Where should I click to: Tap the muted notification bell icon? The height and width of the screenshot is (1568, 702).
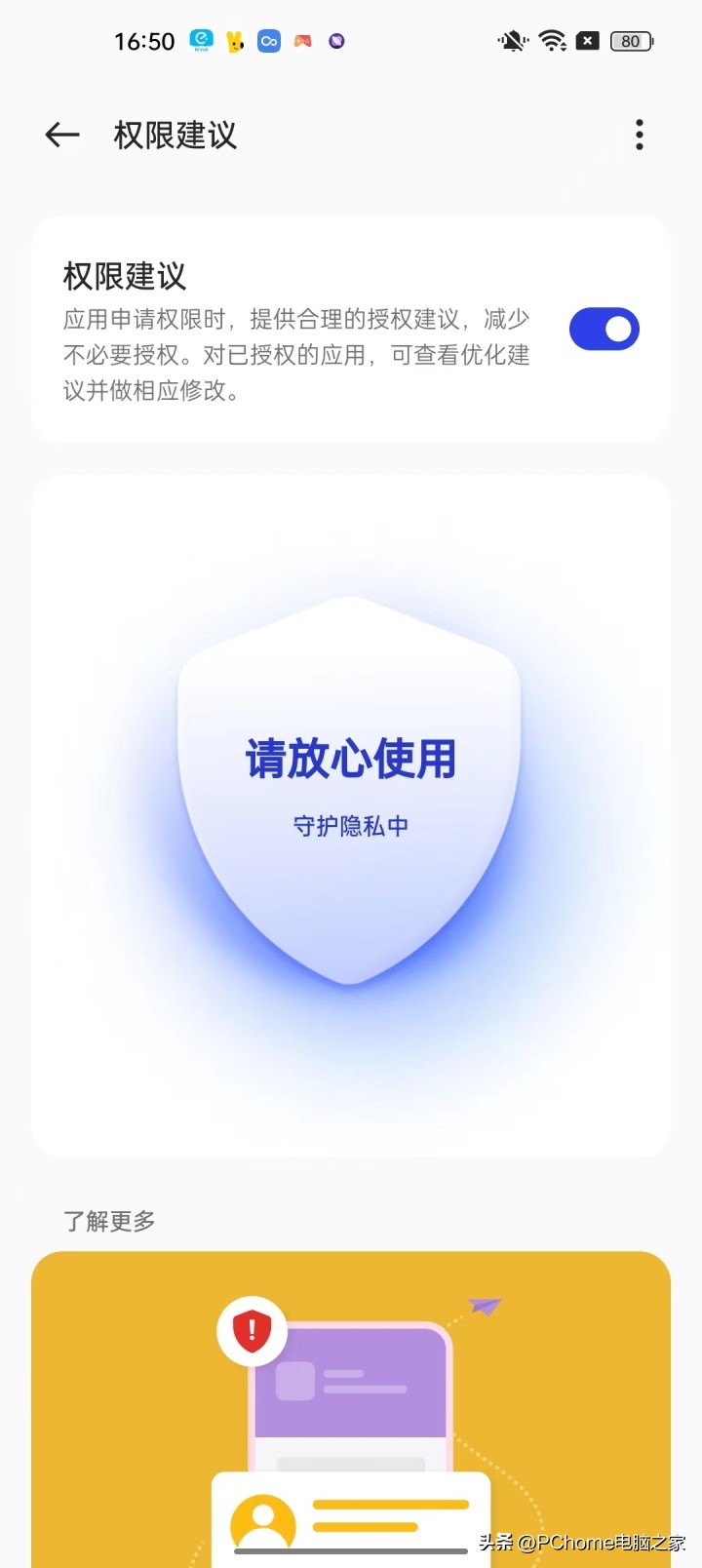coord(511,41)
